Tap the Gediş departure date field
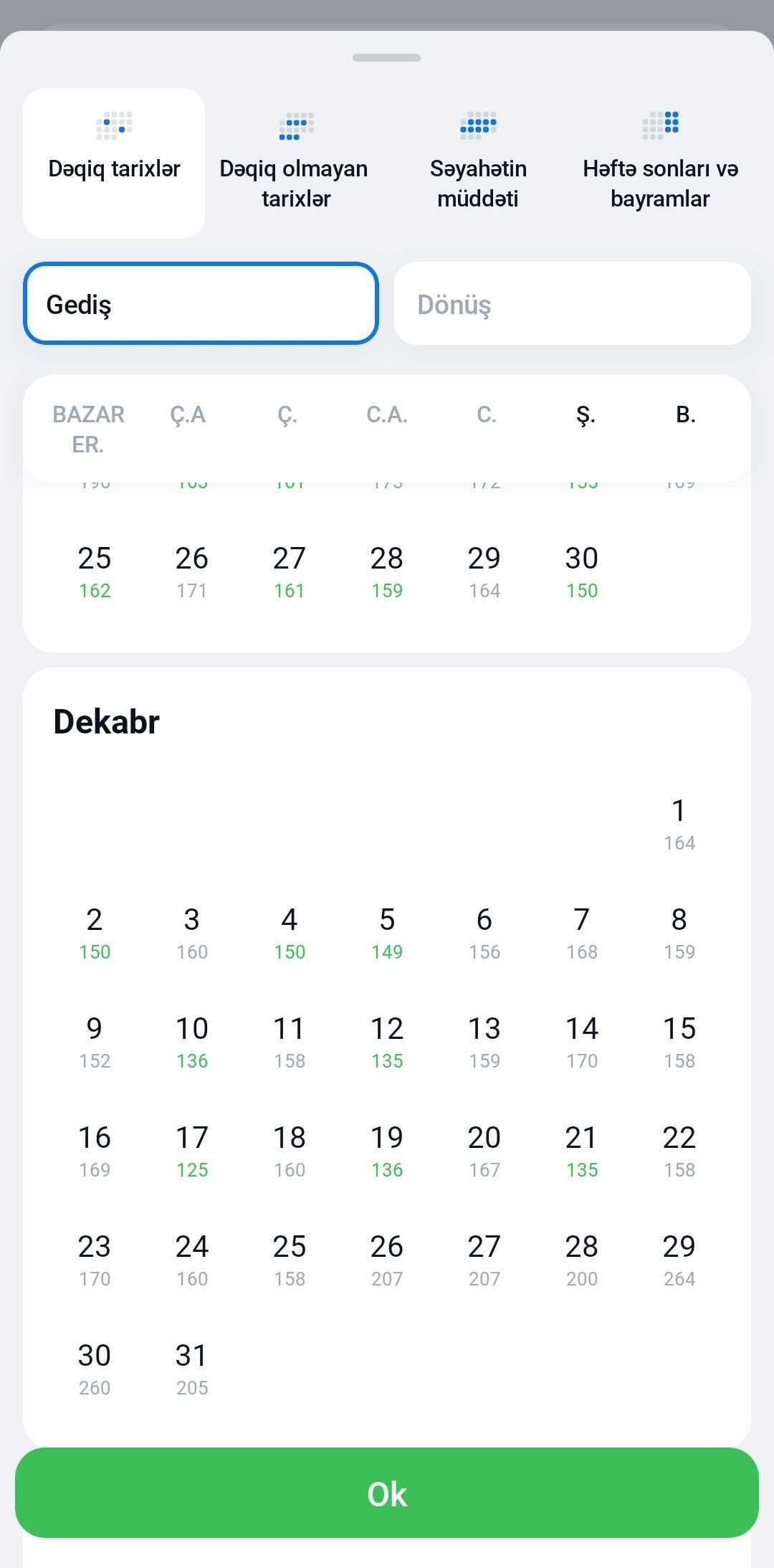The height and width of the screenshot is (1568, 774). coord(201,303)
